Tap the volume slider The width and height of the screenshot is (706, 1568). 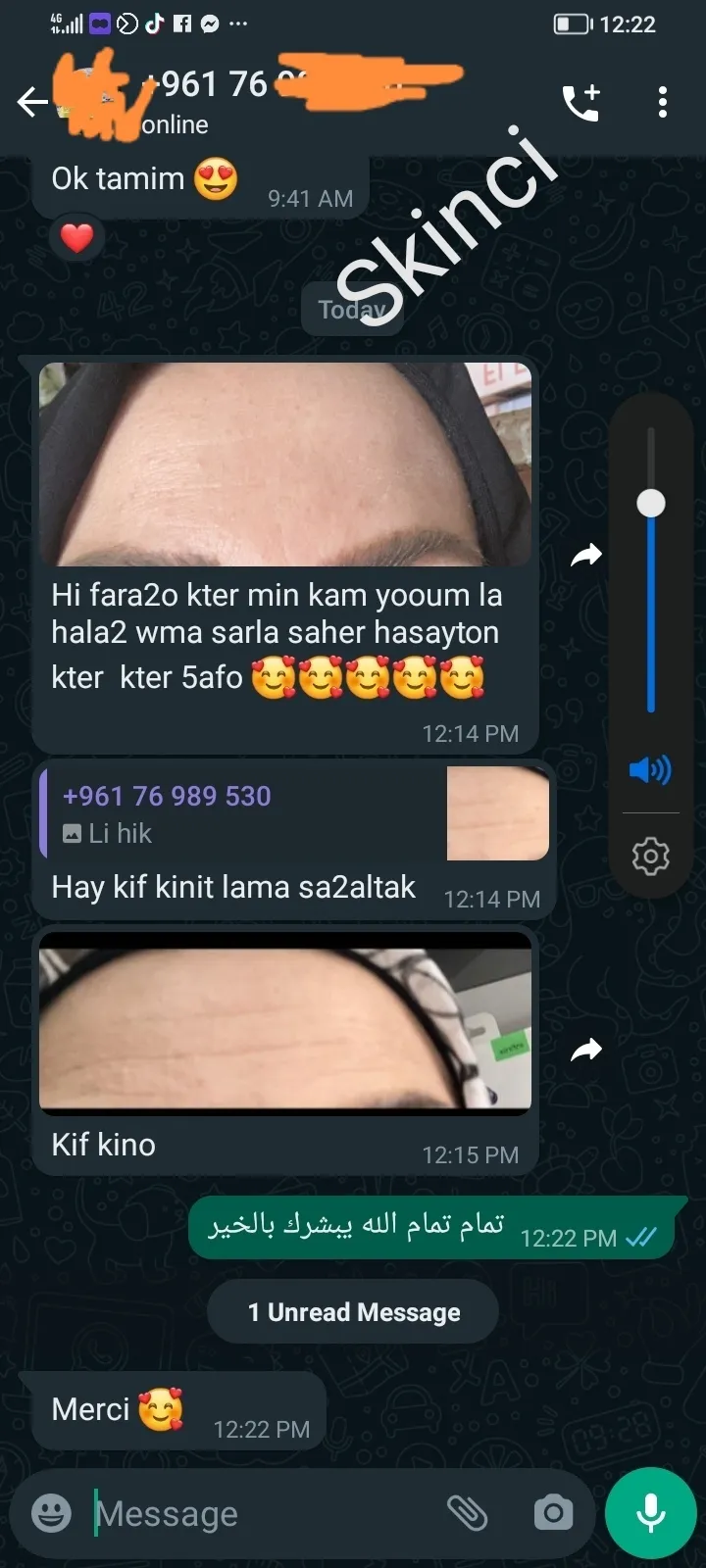click(651, 568)
